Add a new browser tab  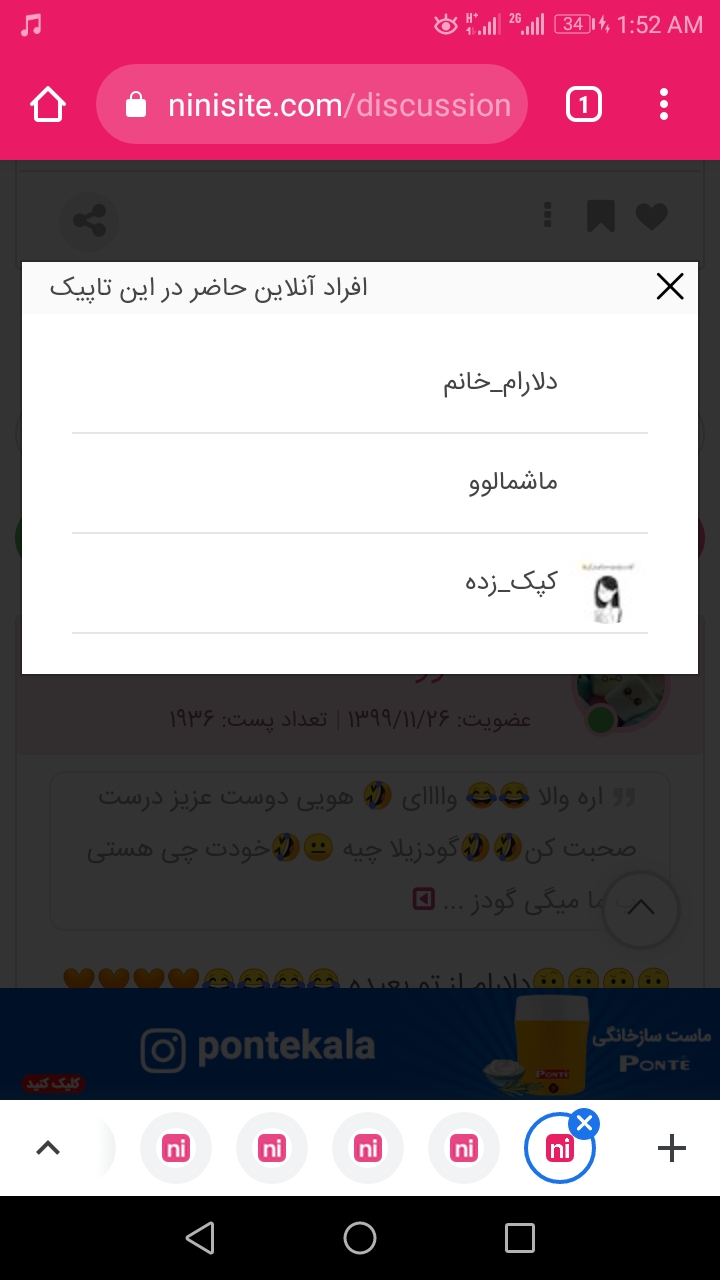click(x=672, y=1148)
